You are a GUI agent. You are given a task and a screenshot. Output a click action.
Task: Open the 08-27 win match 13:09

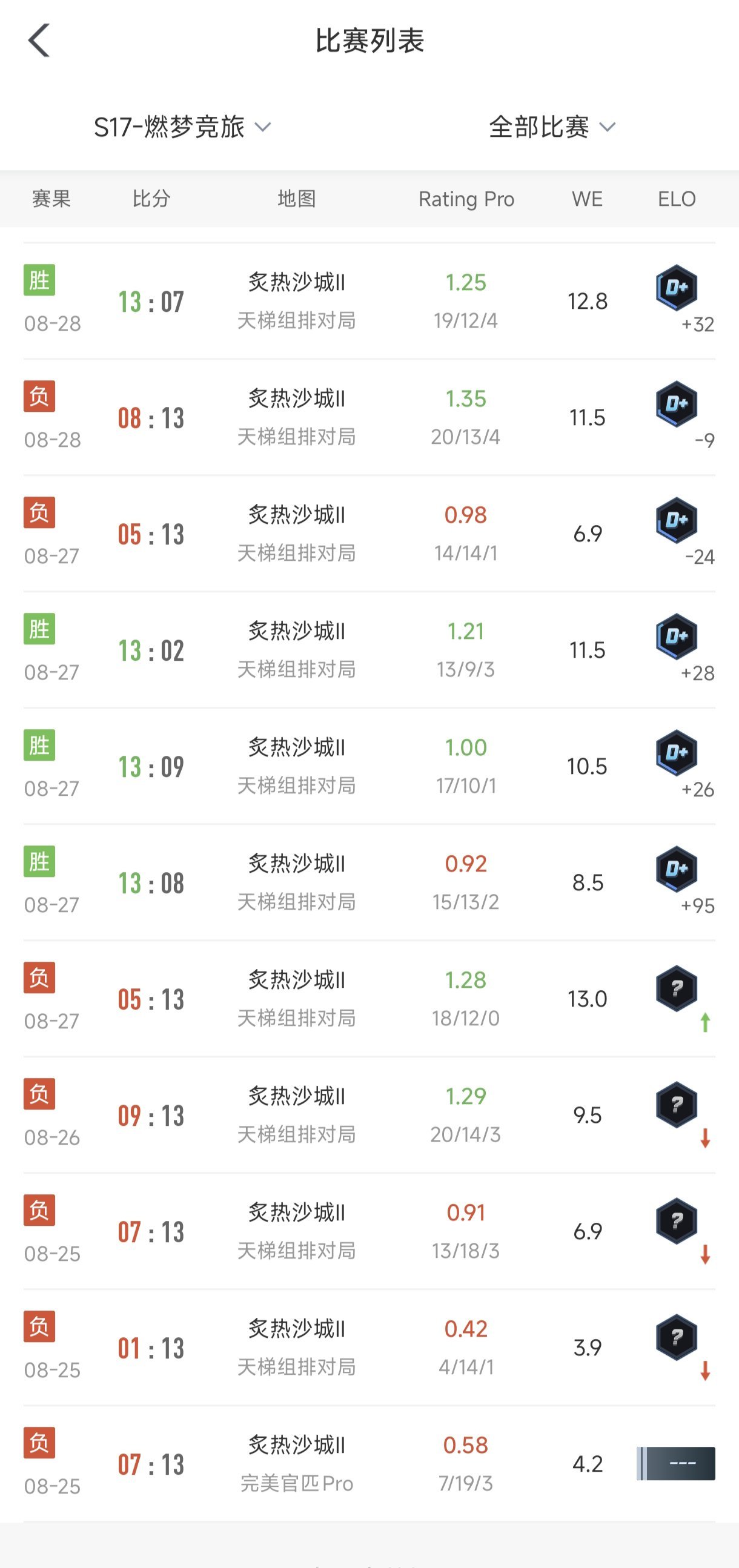tap(369, 766)
